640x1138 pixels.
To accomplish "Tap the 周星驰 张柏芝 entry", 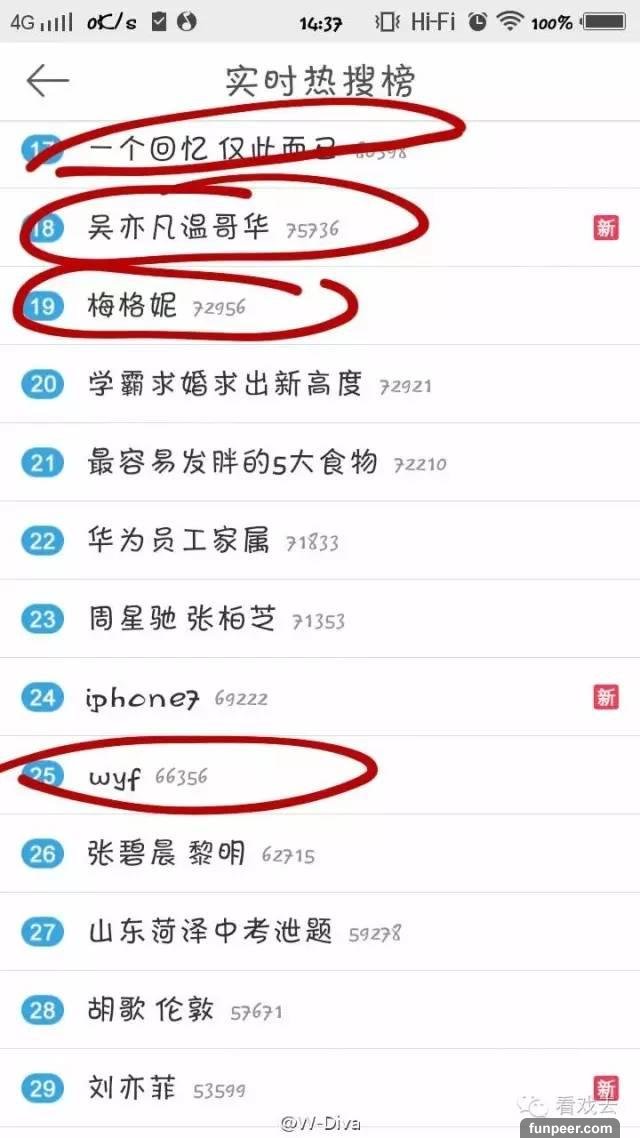I will (181, 619).
